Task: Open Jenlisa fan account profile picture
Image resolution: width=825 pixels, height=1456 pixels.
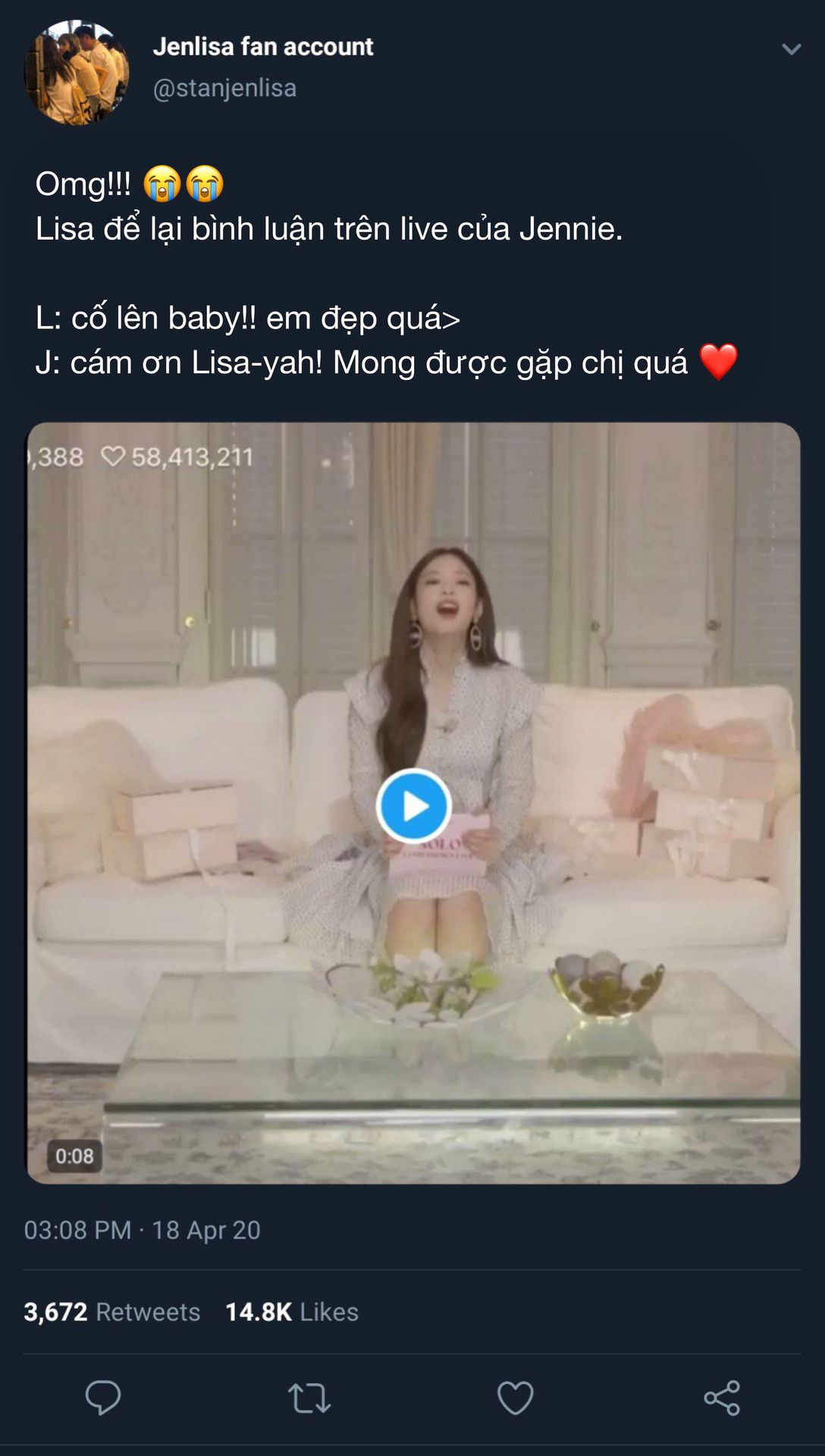Action: point(77,72)
